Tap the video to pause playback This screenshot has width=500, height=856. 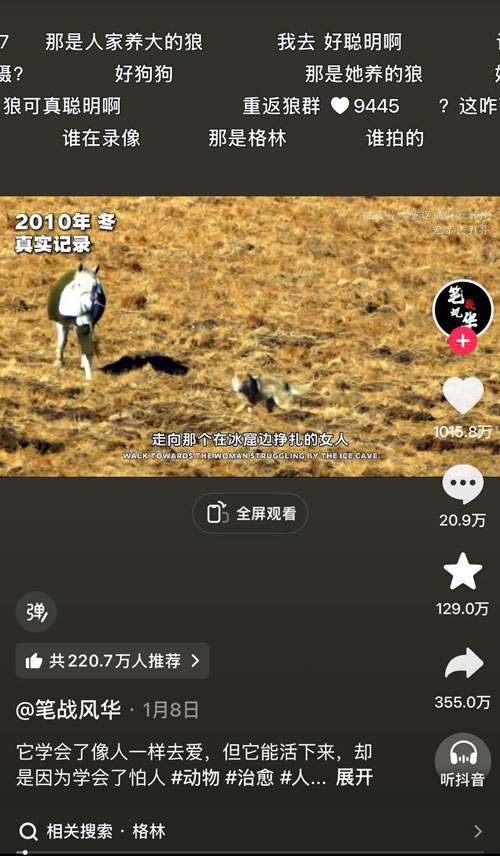pos(218,336)
